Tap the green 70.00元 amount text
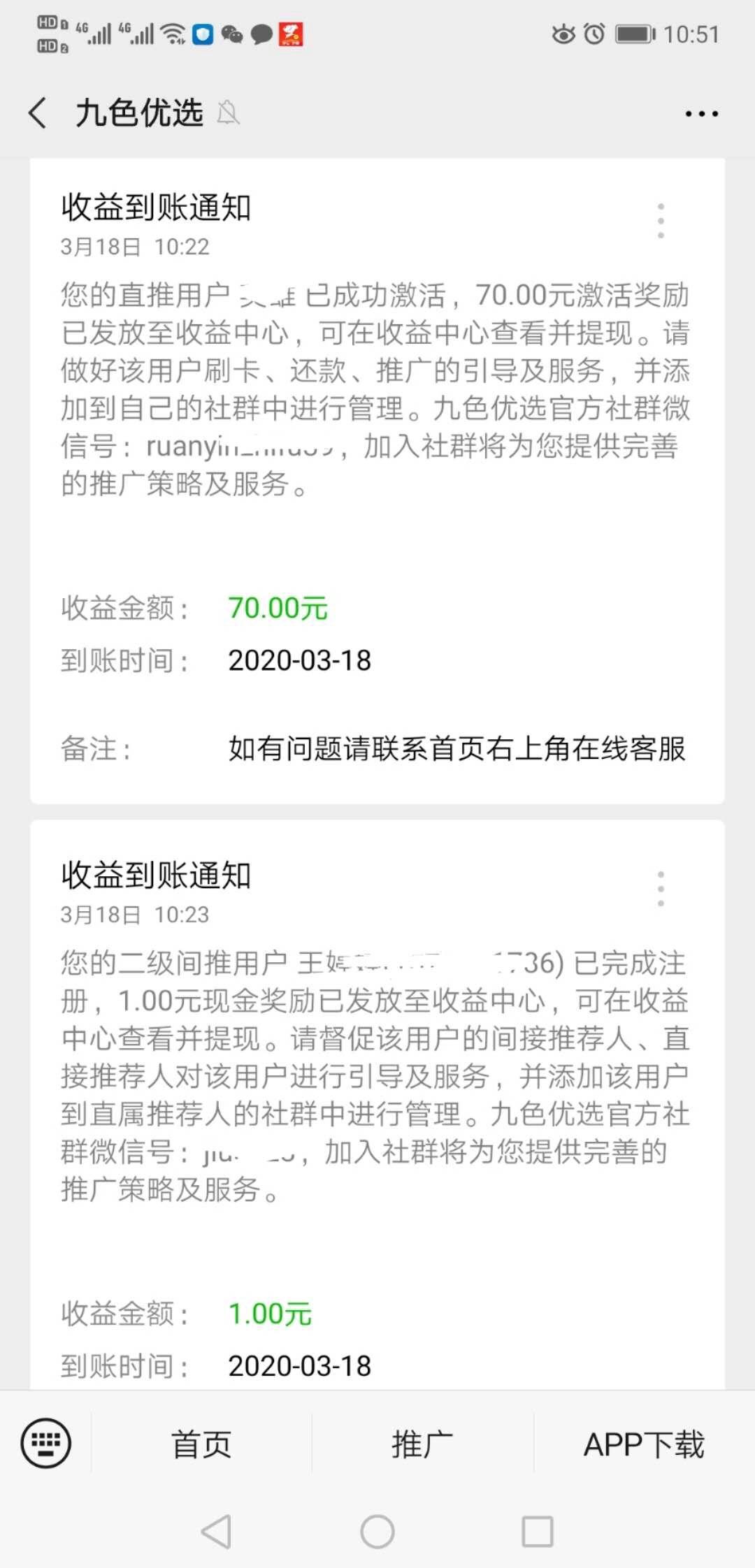 pyautogui.click(x=278, y=608)
